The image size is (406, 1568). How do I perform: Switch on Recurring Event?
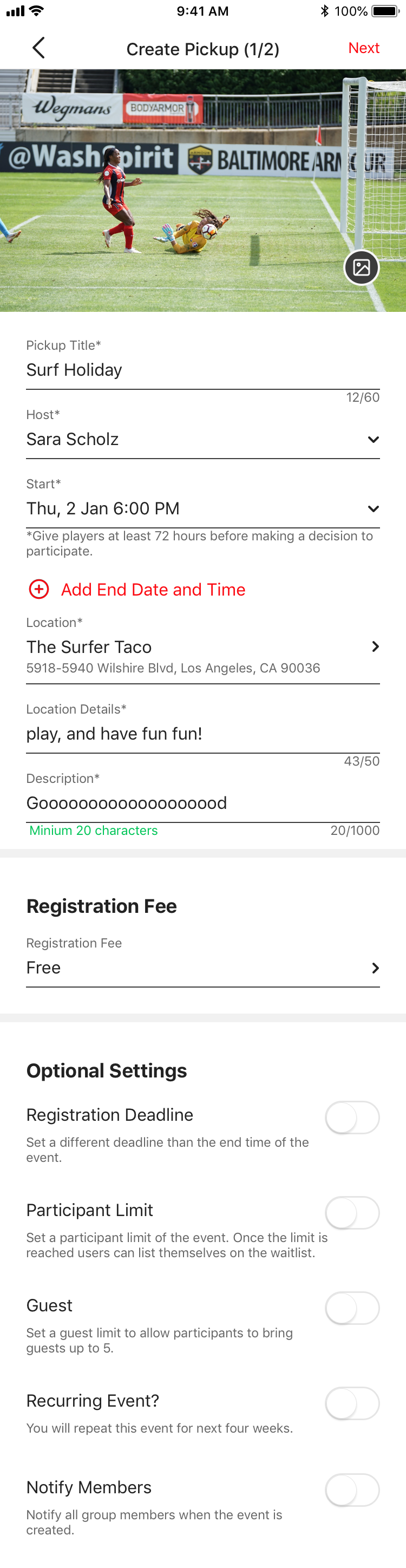tap(352, 1403)
